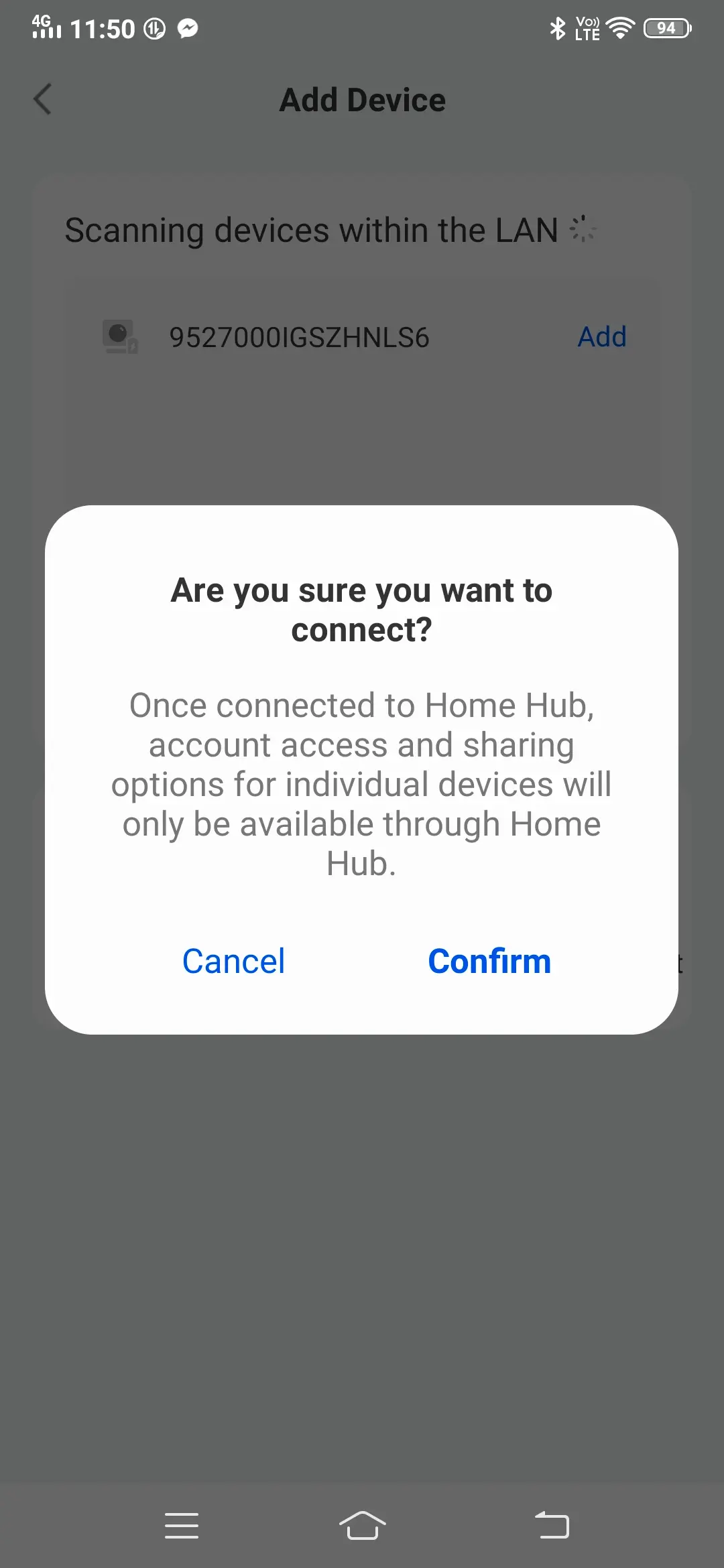The width and height of the screenshot is (724, 1568).
Task: Confirm connecting to Home Hub
Action: pyautogui.click(x=489, y=961)
